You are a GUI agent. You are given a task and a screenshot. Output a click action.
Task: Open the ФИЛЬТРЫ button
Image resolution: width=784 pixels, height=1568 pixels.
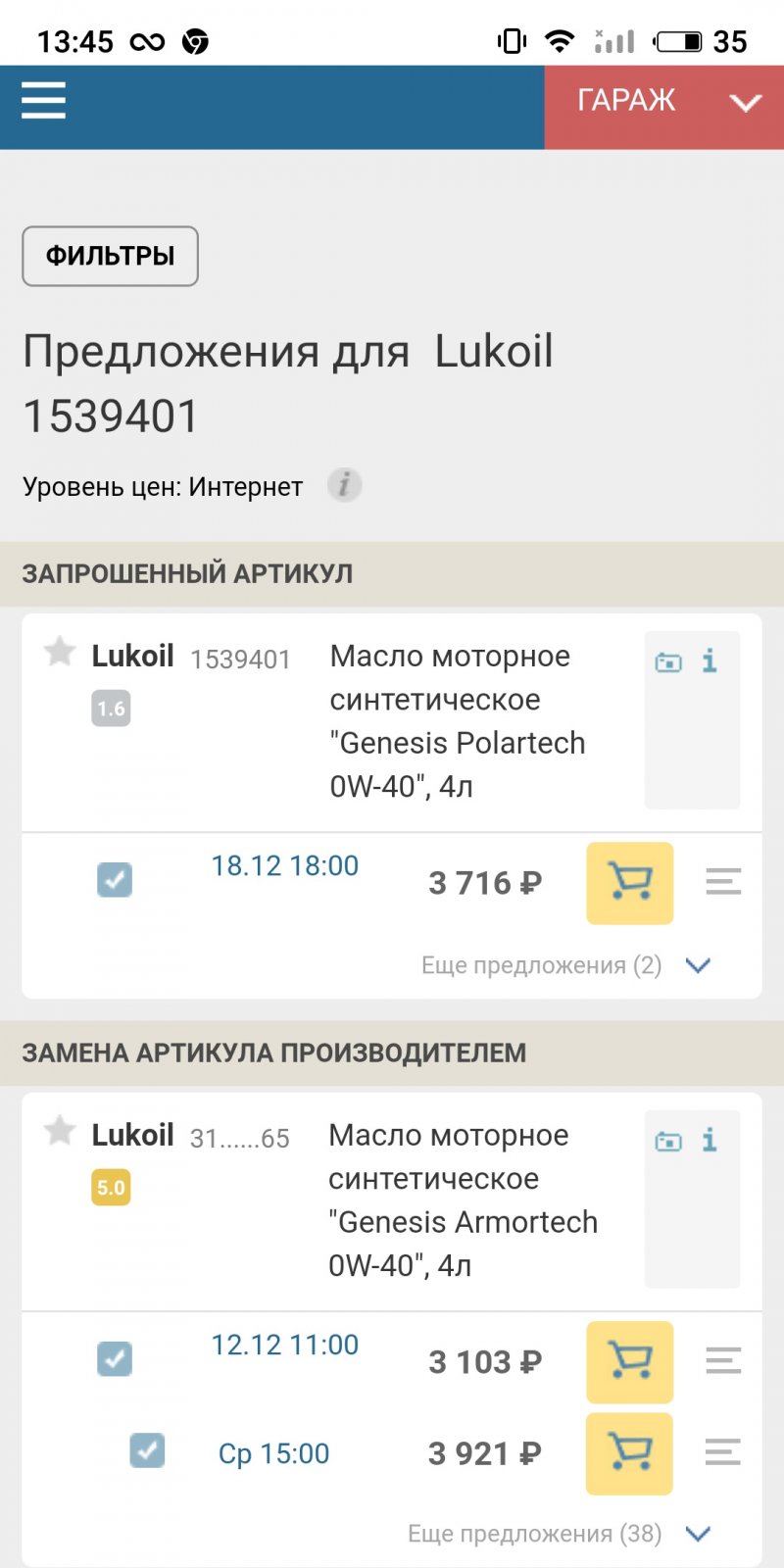[x=110, y=256]
